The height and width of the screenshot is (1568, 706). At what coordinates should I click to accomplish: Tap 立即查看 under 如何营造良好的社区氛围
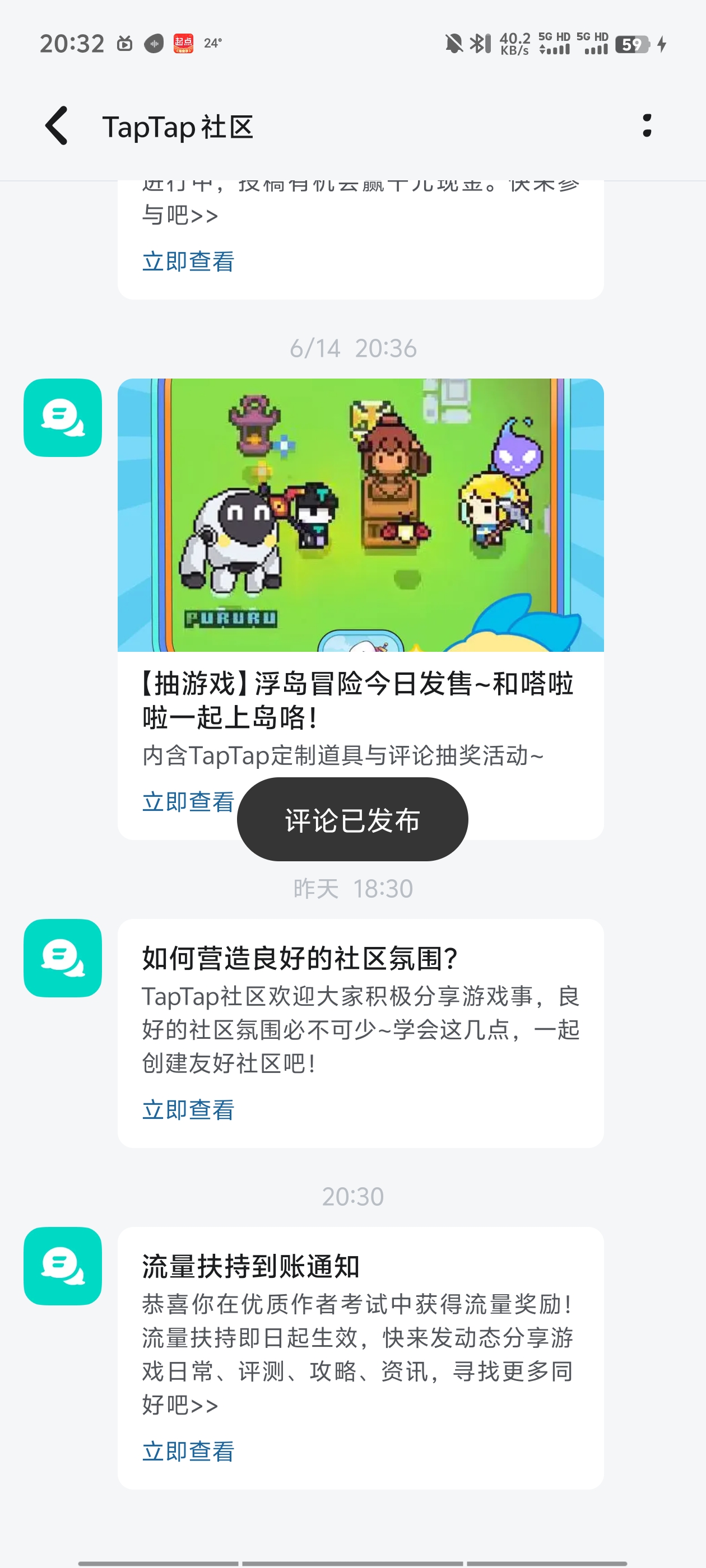(x=188, y=1109)
